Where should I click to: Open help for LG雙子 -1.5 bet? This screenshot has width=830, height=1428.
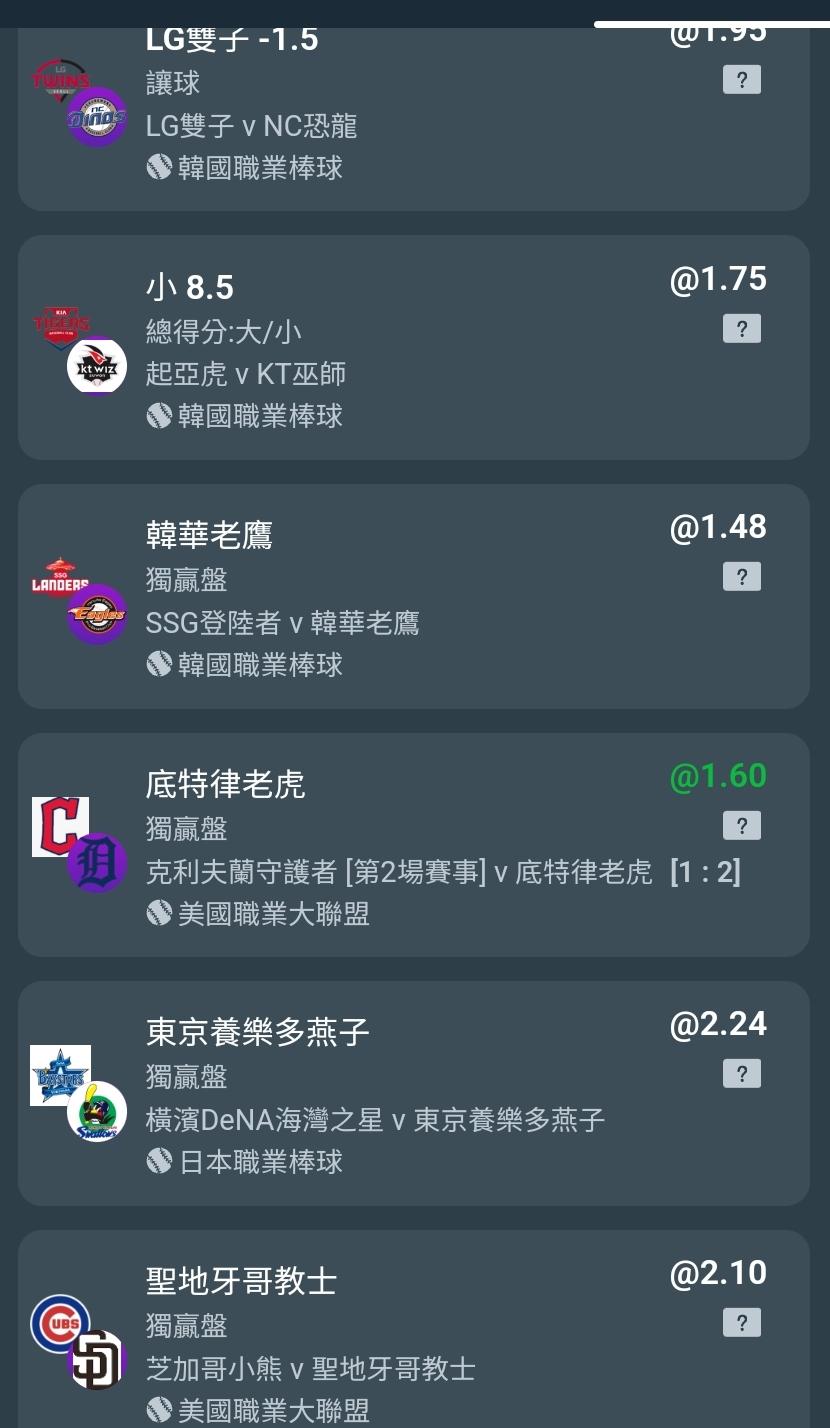pyautogui.click(x=742, y=80)
